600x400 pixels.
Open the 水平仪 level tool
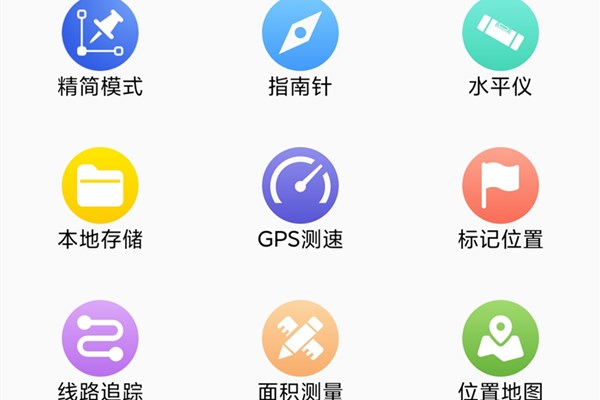[500, 35]
